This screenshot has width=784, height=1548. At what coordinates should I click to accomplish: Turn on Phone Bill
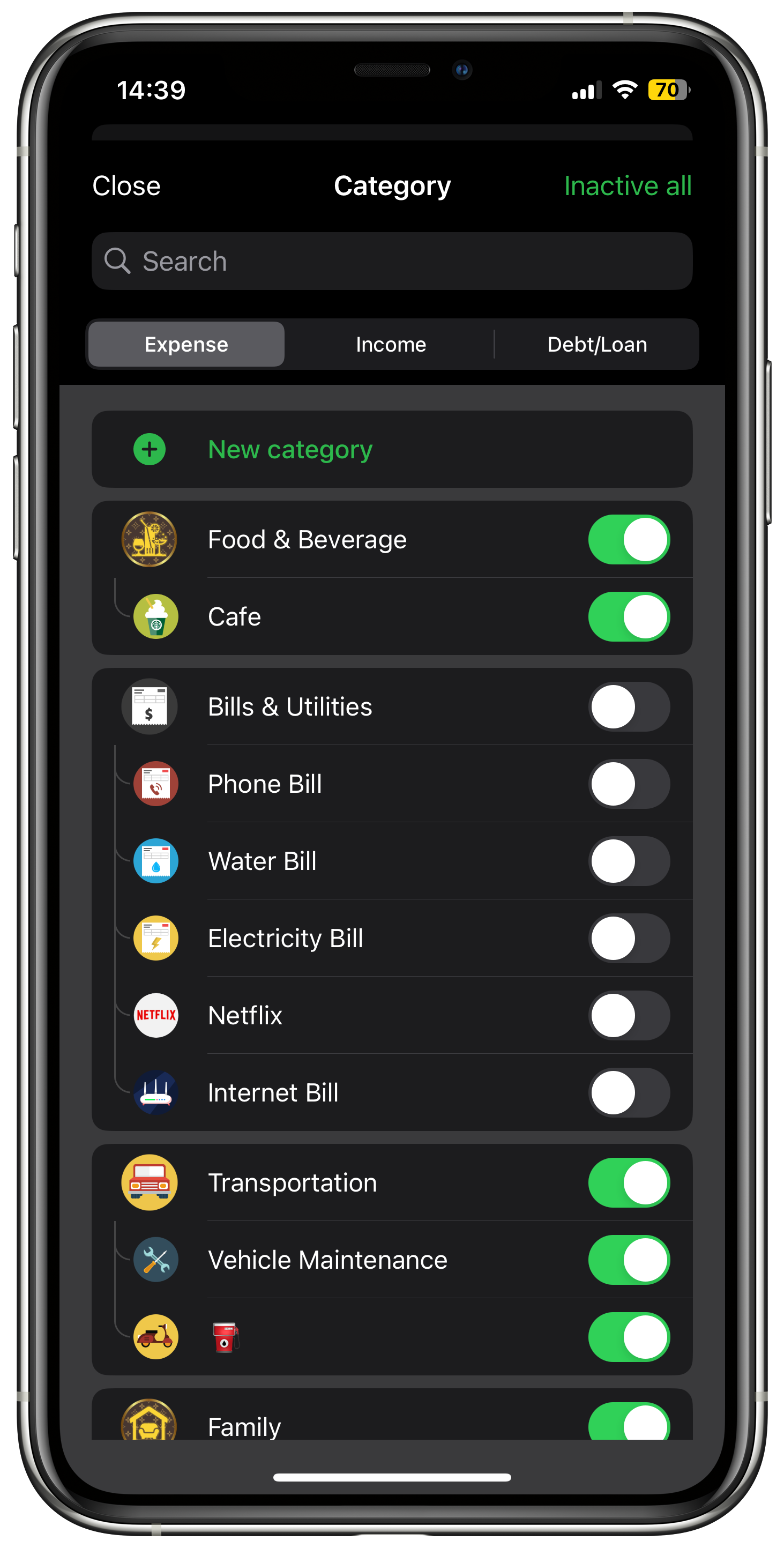(629, 784)
